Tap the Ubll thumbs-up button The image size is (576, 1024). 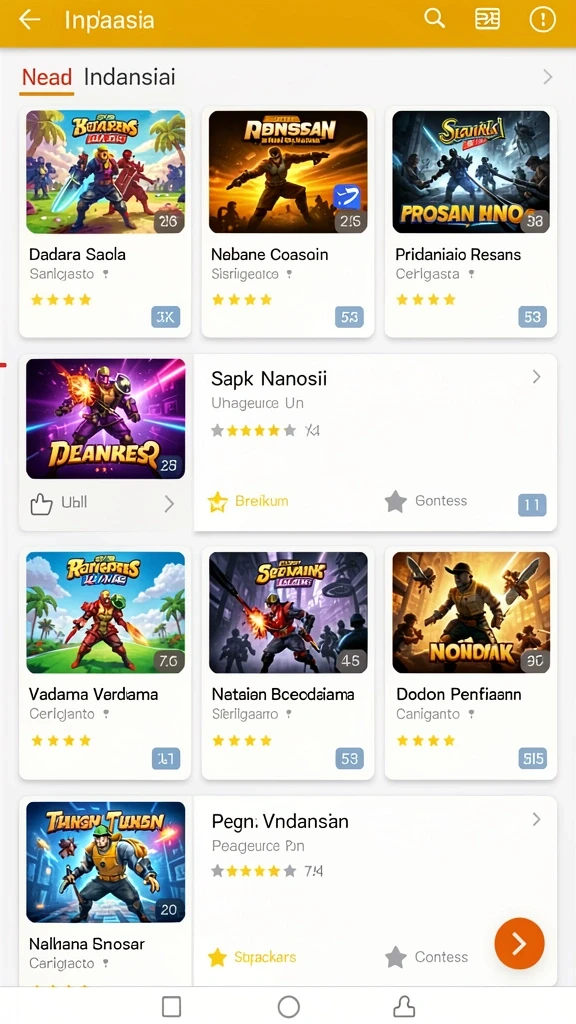[59, 503]
